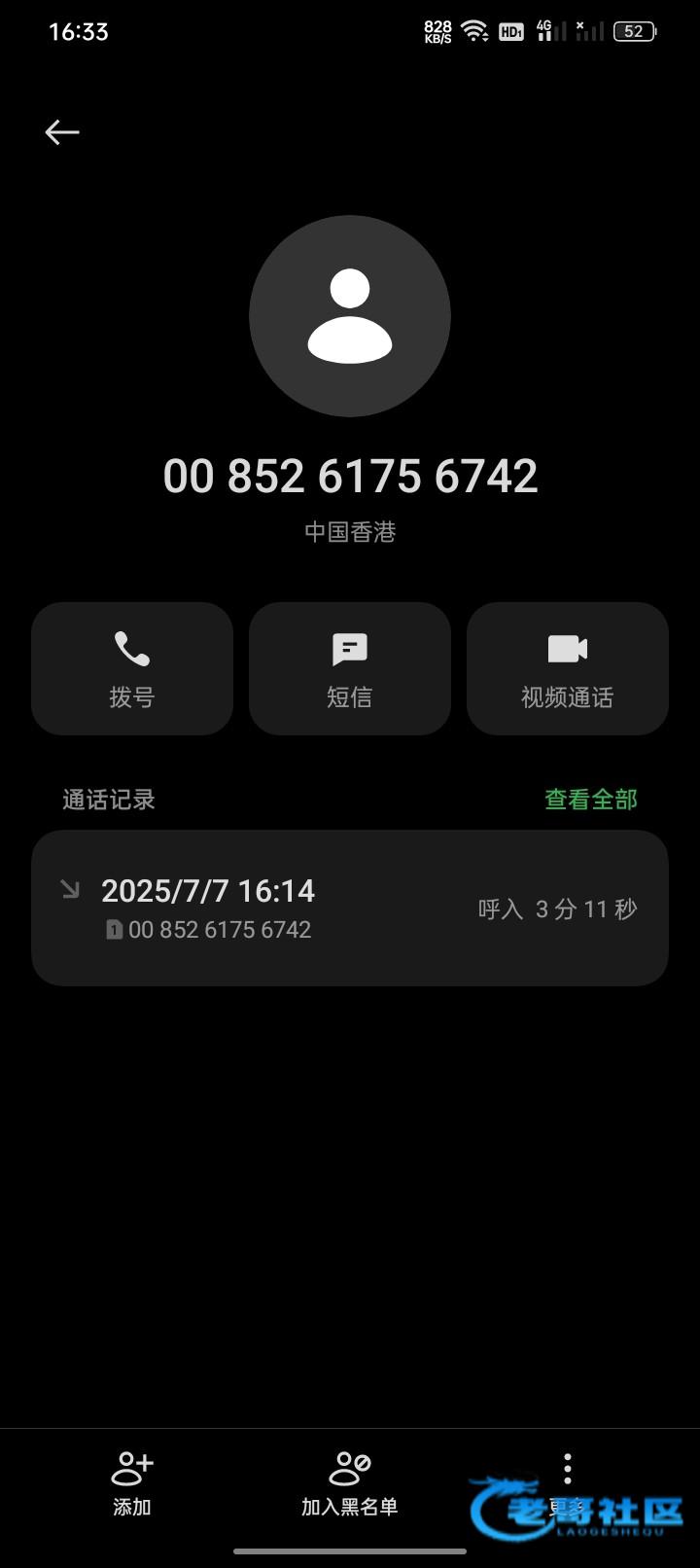This screenshot has height=1568, width=700.
Task: Open the 2025/7/7 16:14 call record
Action: pyautogui.click(x=350, y=908)
